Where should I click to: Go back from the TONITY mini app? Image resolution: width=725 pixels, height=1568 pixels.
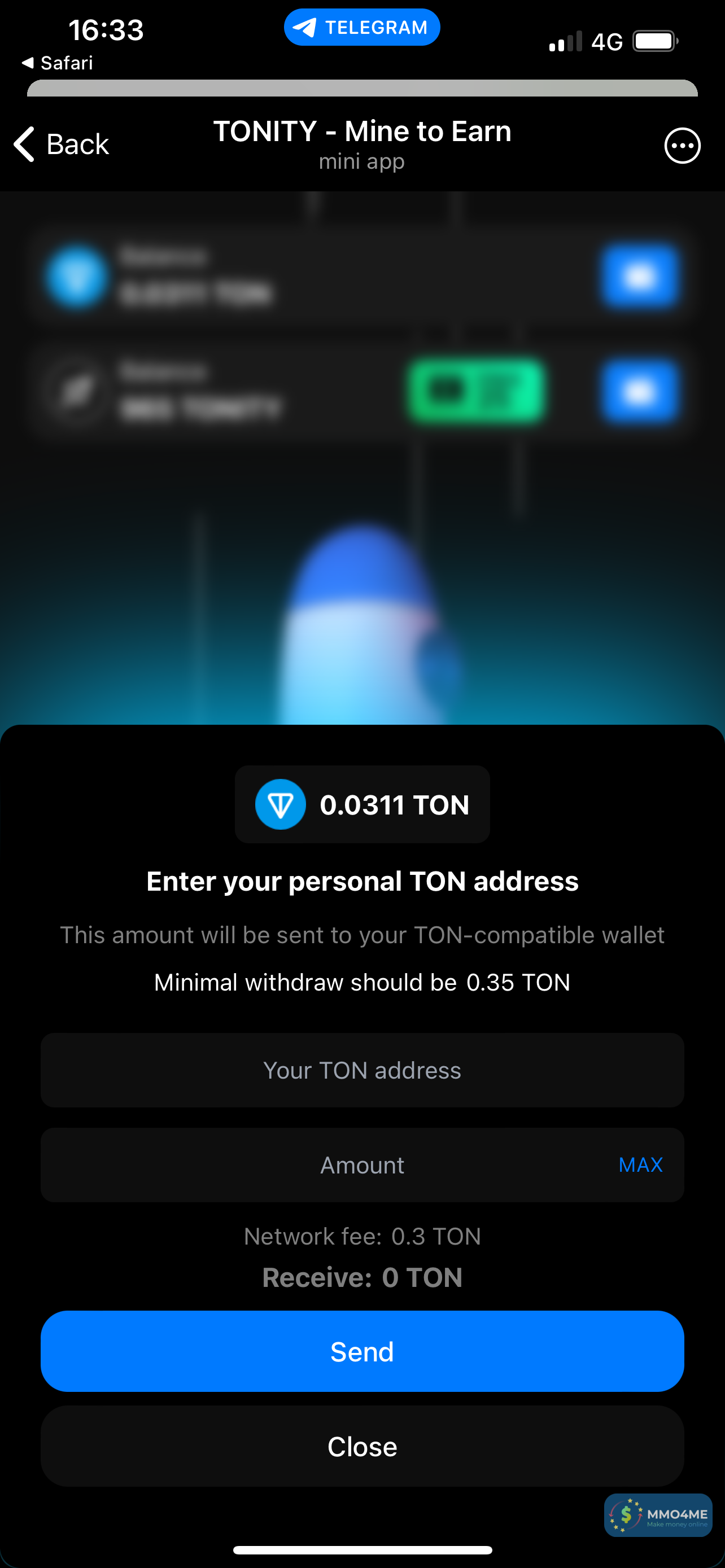[x=62, y=145]
